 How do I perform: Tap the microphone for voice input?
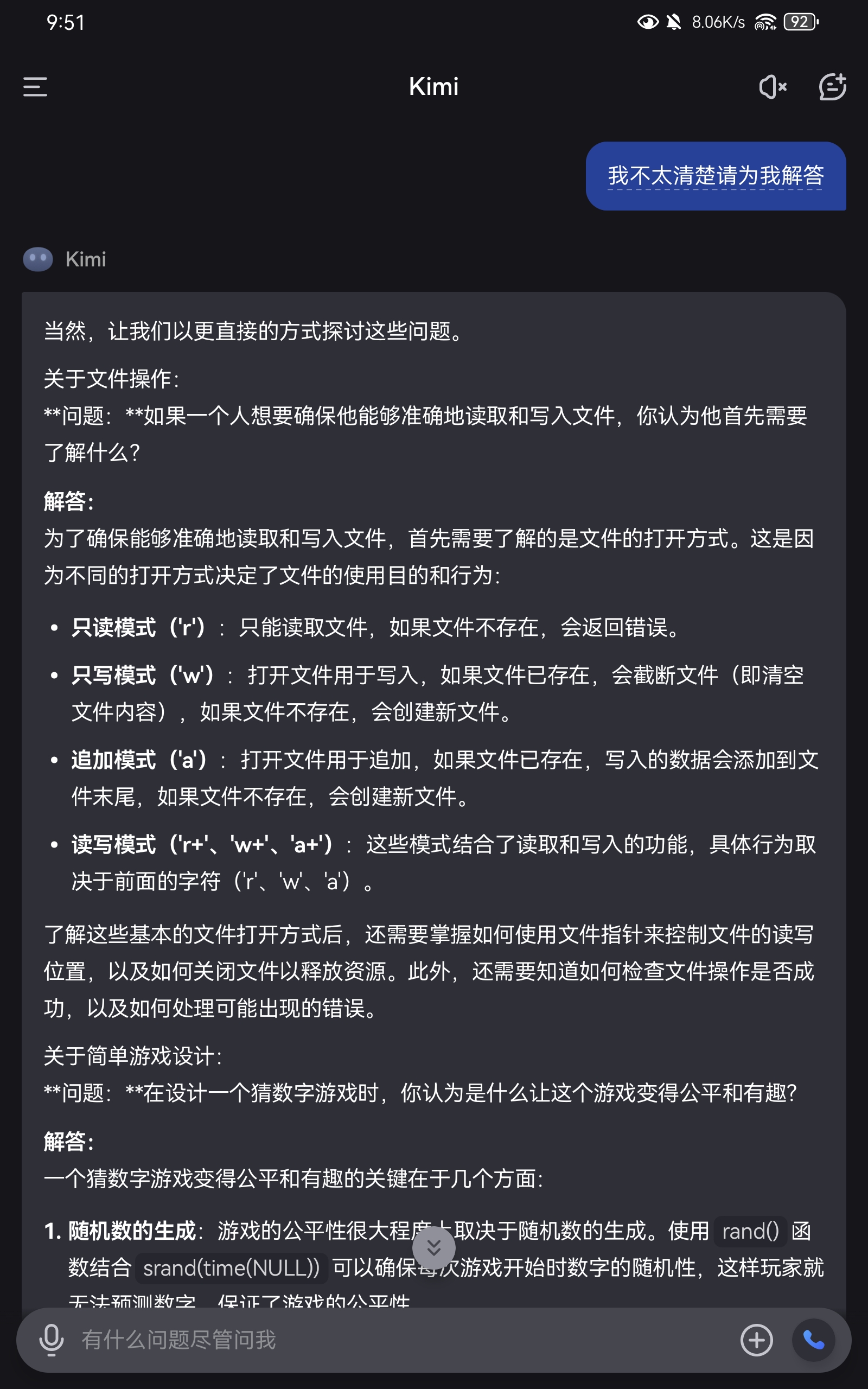pyautogui.click(x=51, y=1340)
